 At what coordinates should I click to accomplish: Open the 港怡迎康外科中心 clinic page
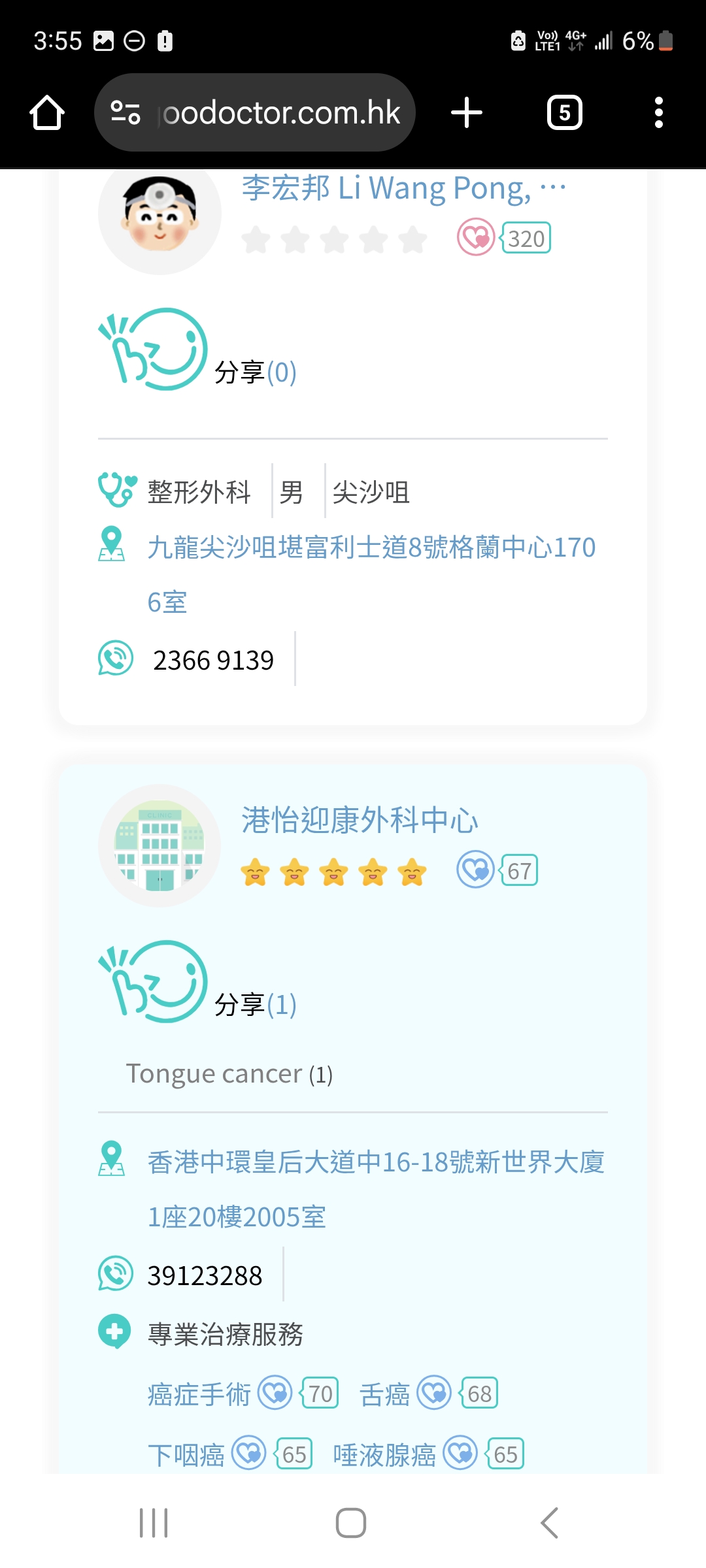click(x=360, y=821)
